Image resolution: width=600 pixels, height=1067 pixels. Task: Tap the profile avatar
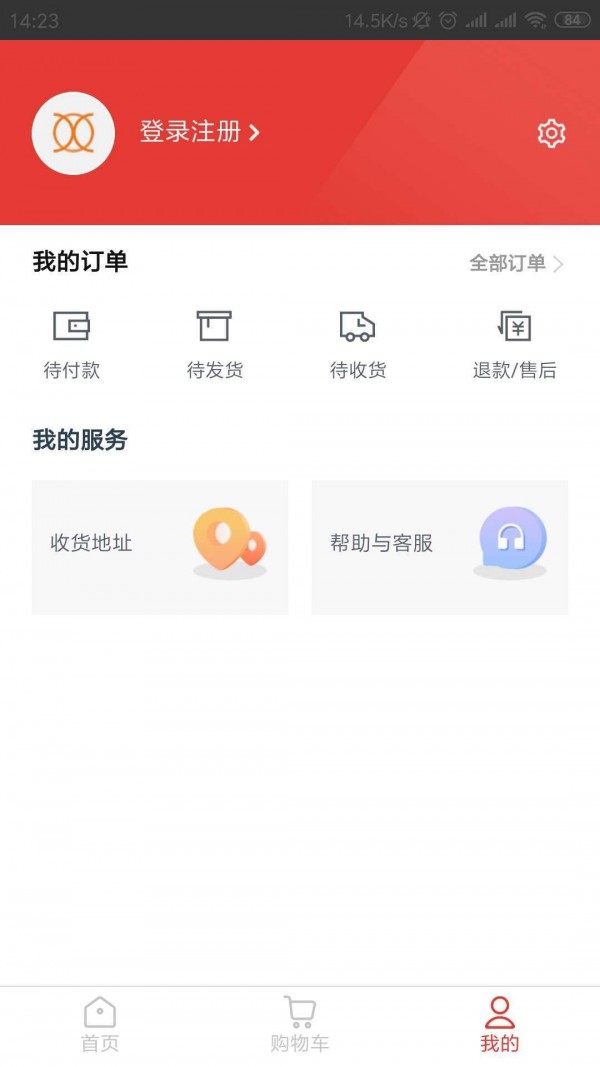(x=73, y=133)
